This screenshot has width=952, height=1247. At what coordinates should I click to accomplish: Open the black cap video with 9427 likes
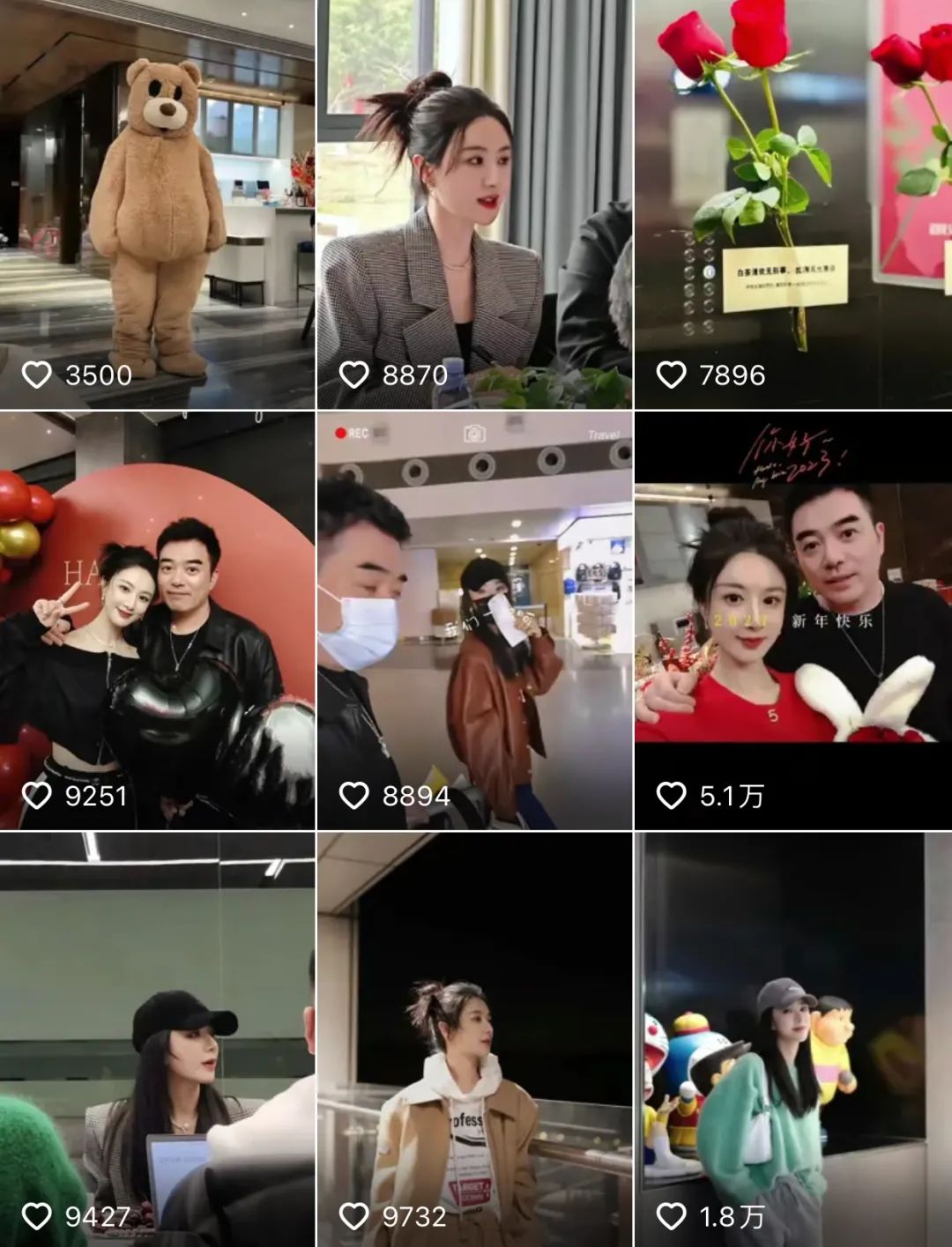[157, 1040]
